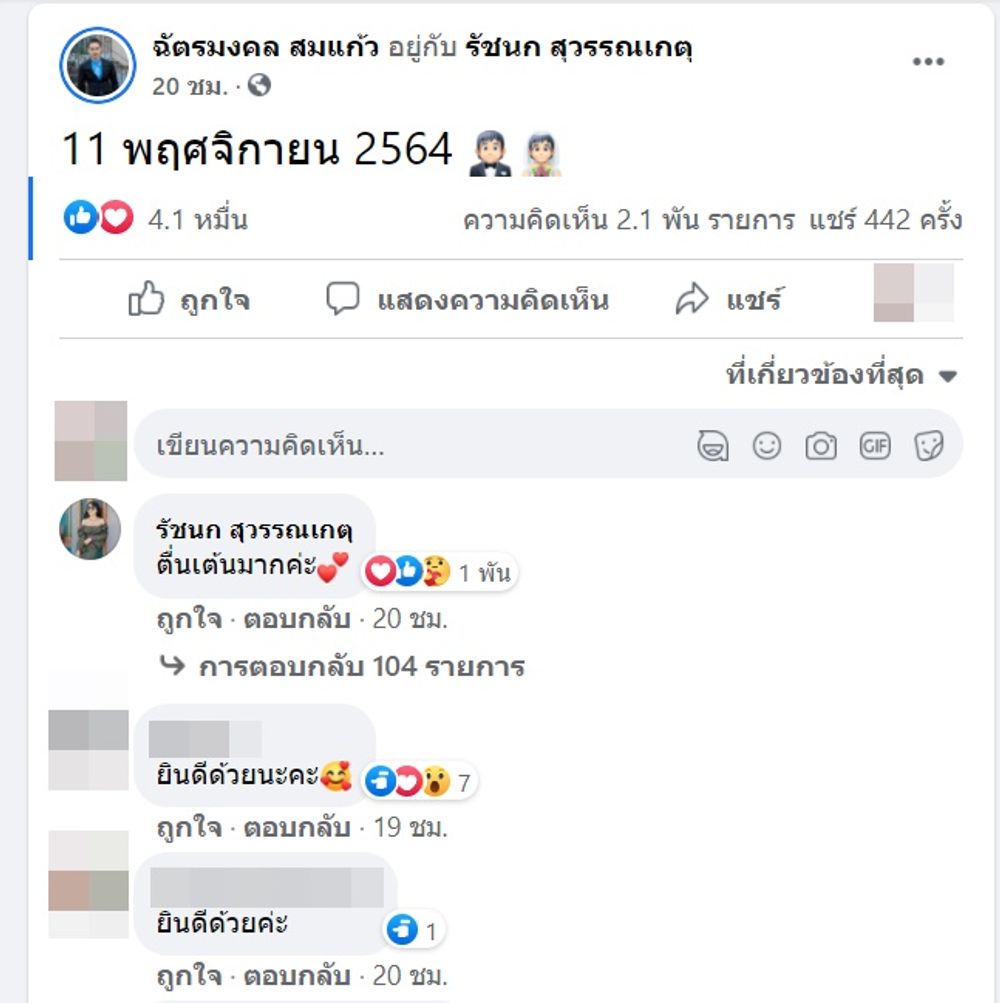Focus the เขียนความคิดเห็น comment field

coord(400,446)
